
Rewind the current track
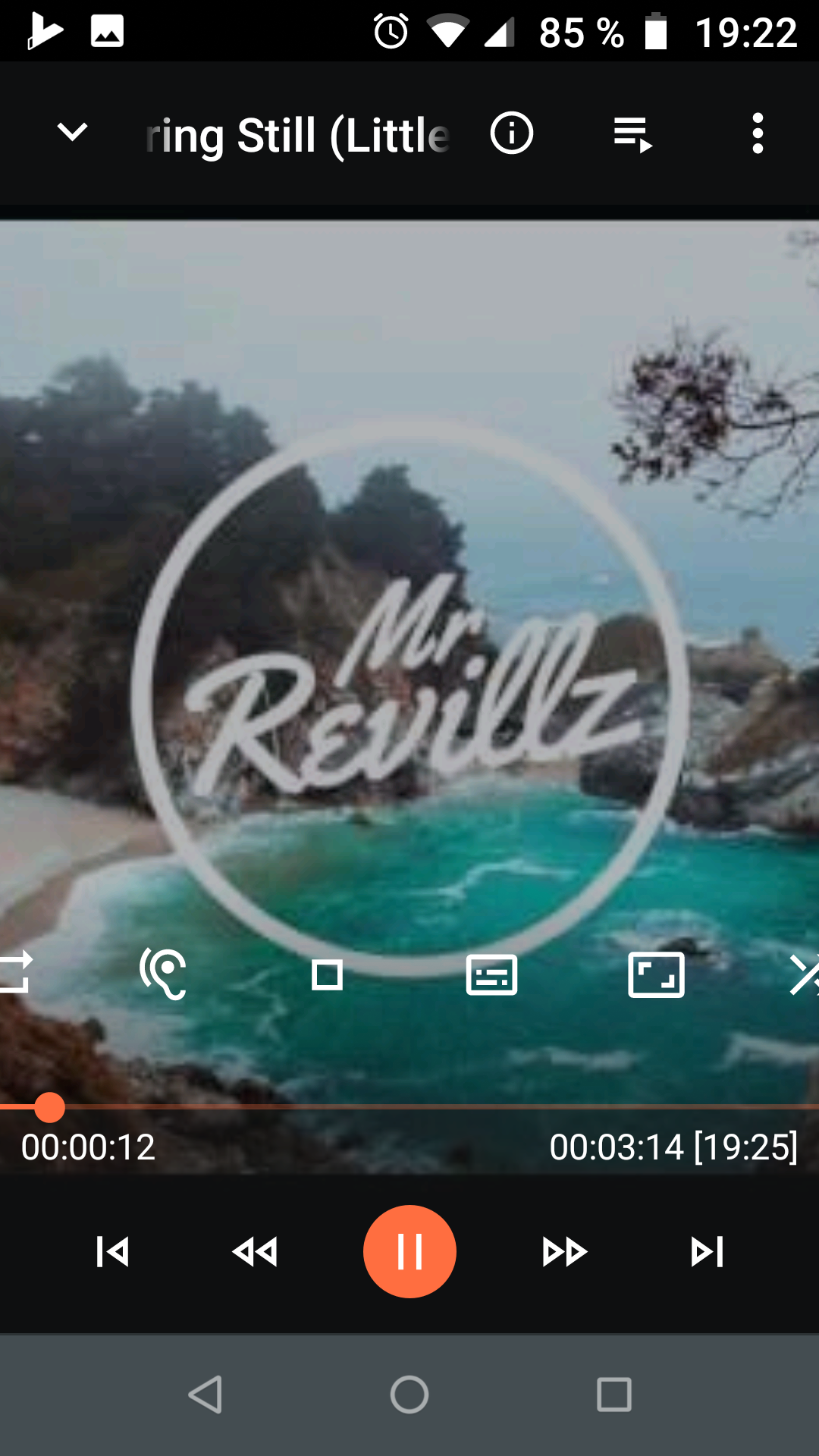pyautogui.click(x=255, y=1251)
